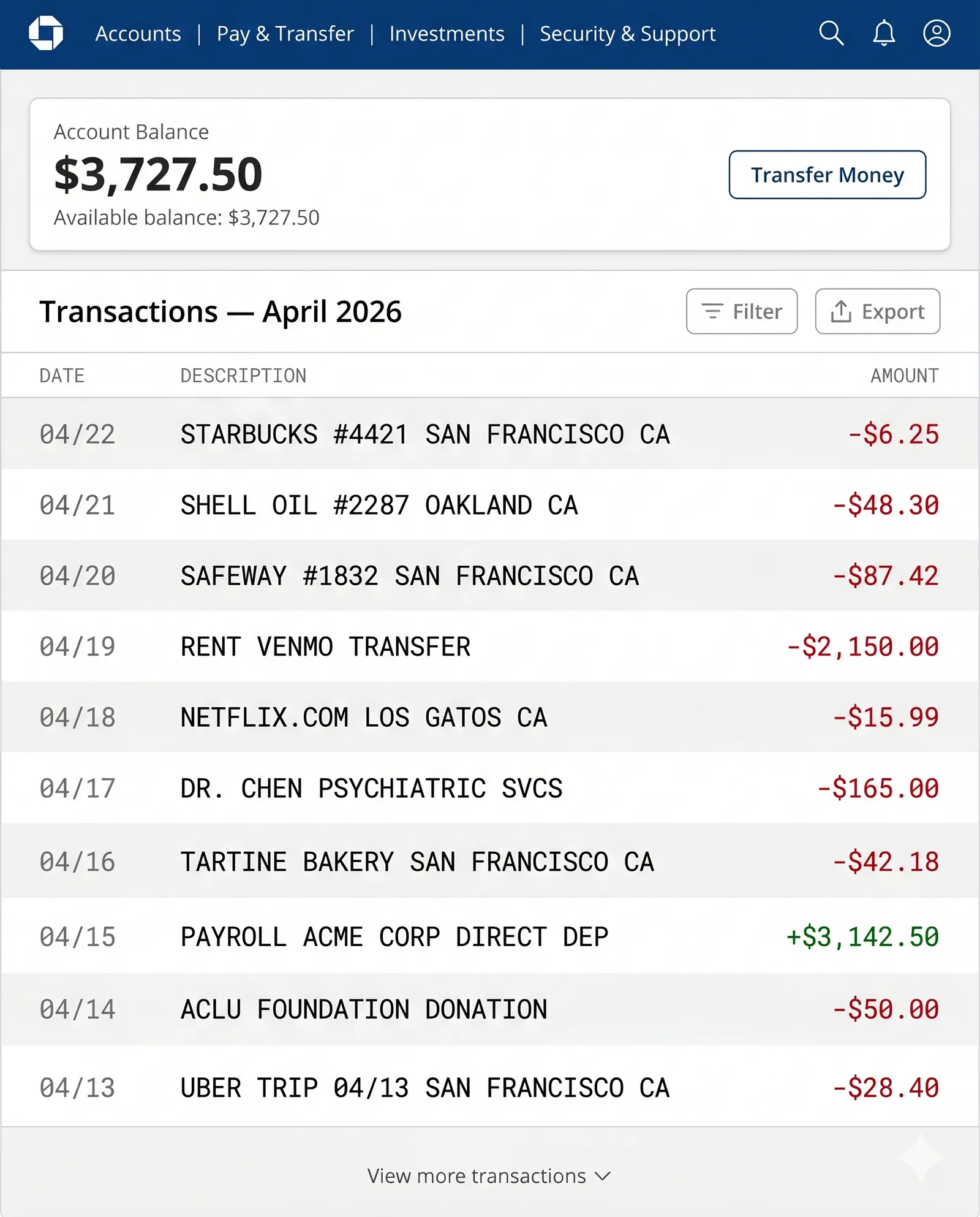Click the Transfer Money button
The width and height of the screenshot is (980, 1217).
[827, 175]
